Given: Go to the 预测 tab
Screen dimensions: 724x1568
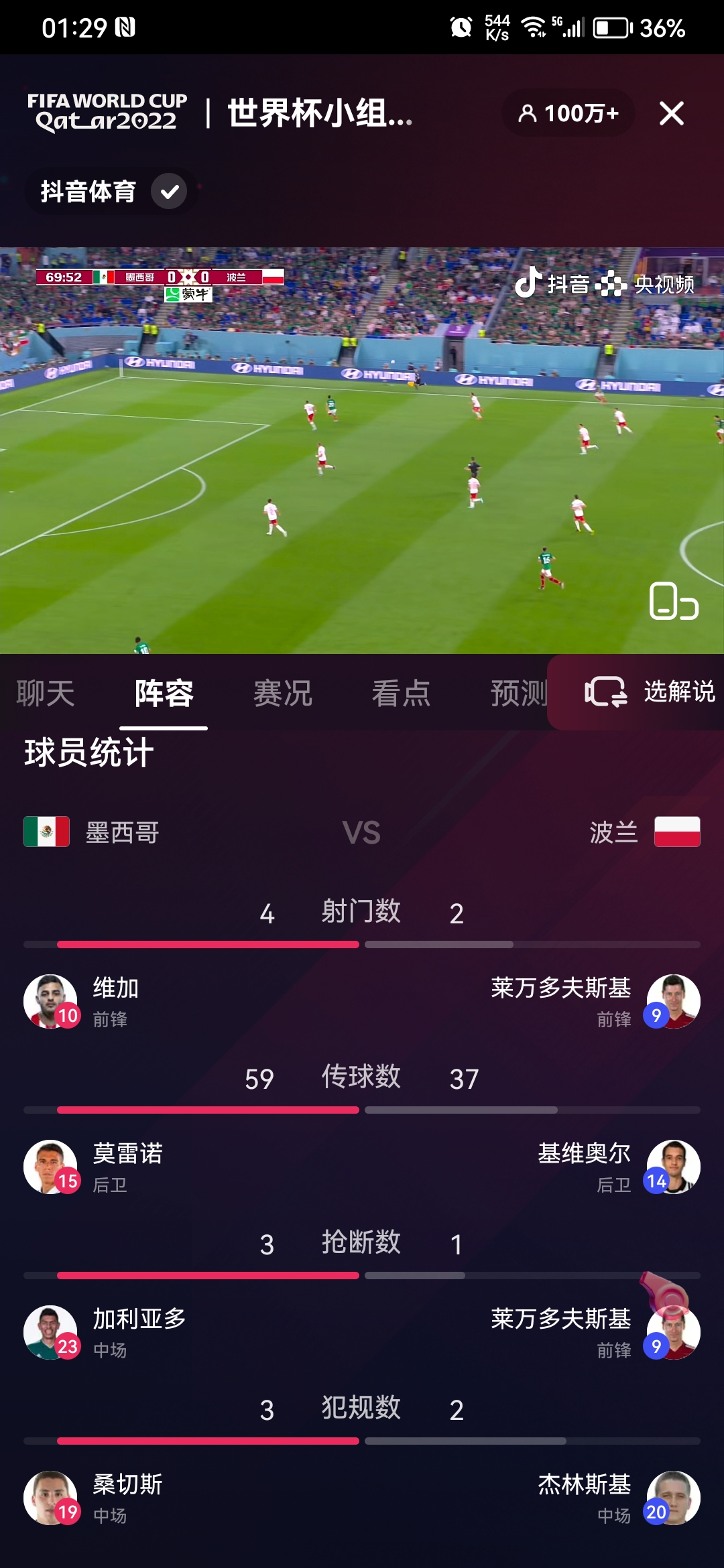Looking at the screenshot, I should (x=518, y=693).
